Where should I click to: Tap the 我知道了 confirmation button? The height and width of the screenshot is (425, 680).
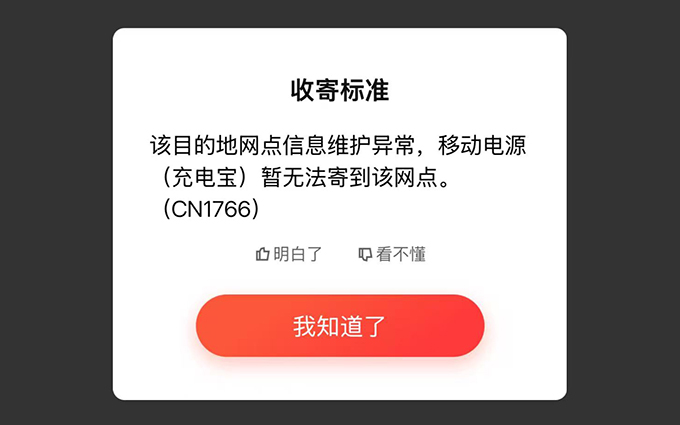340,326
